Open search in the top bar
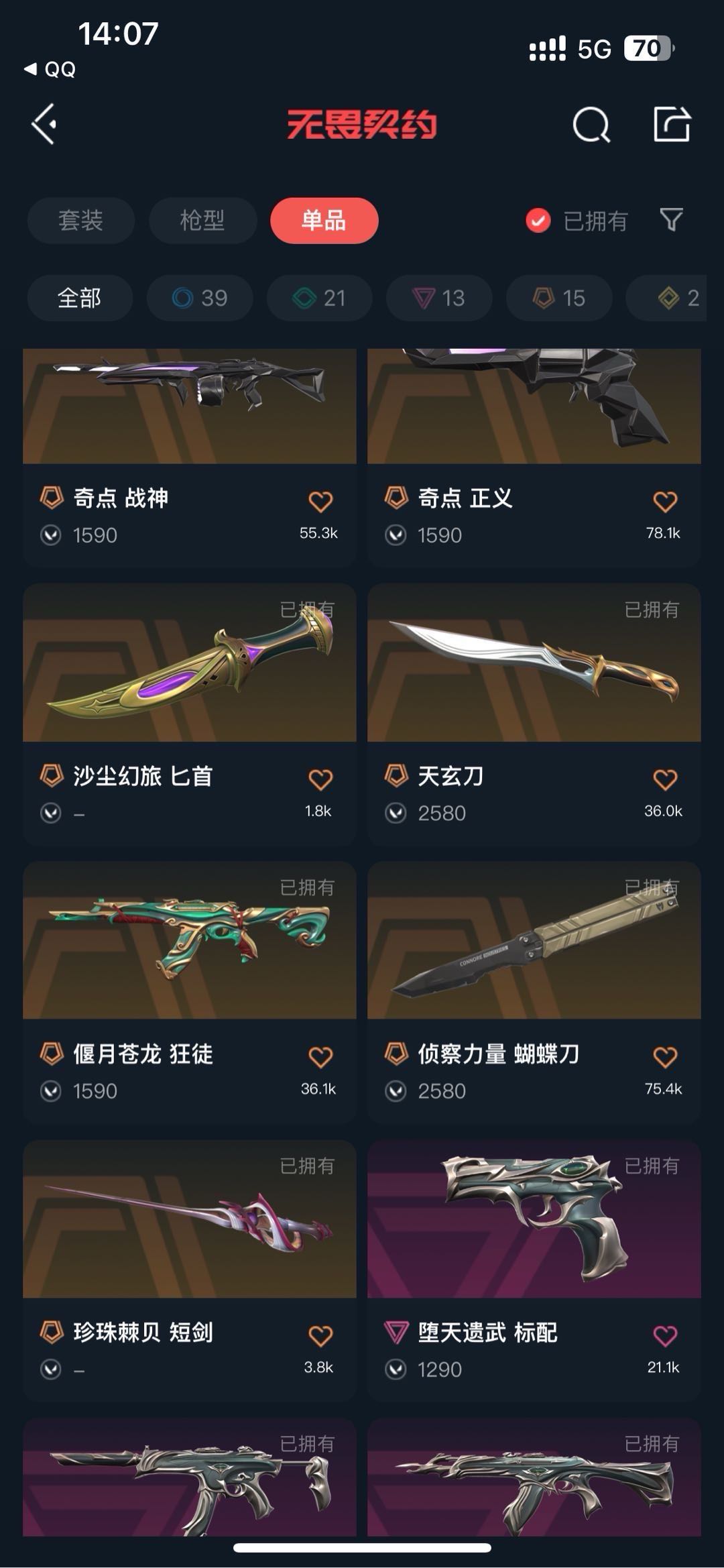This screenshot has width=724, height=1568. point(591,125)
